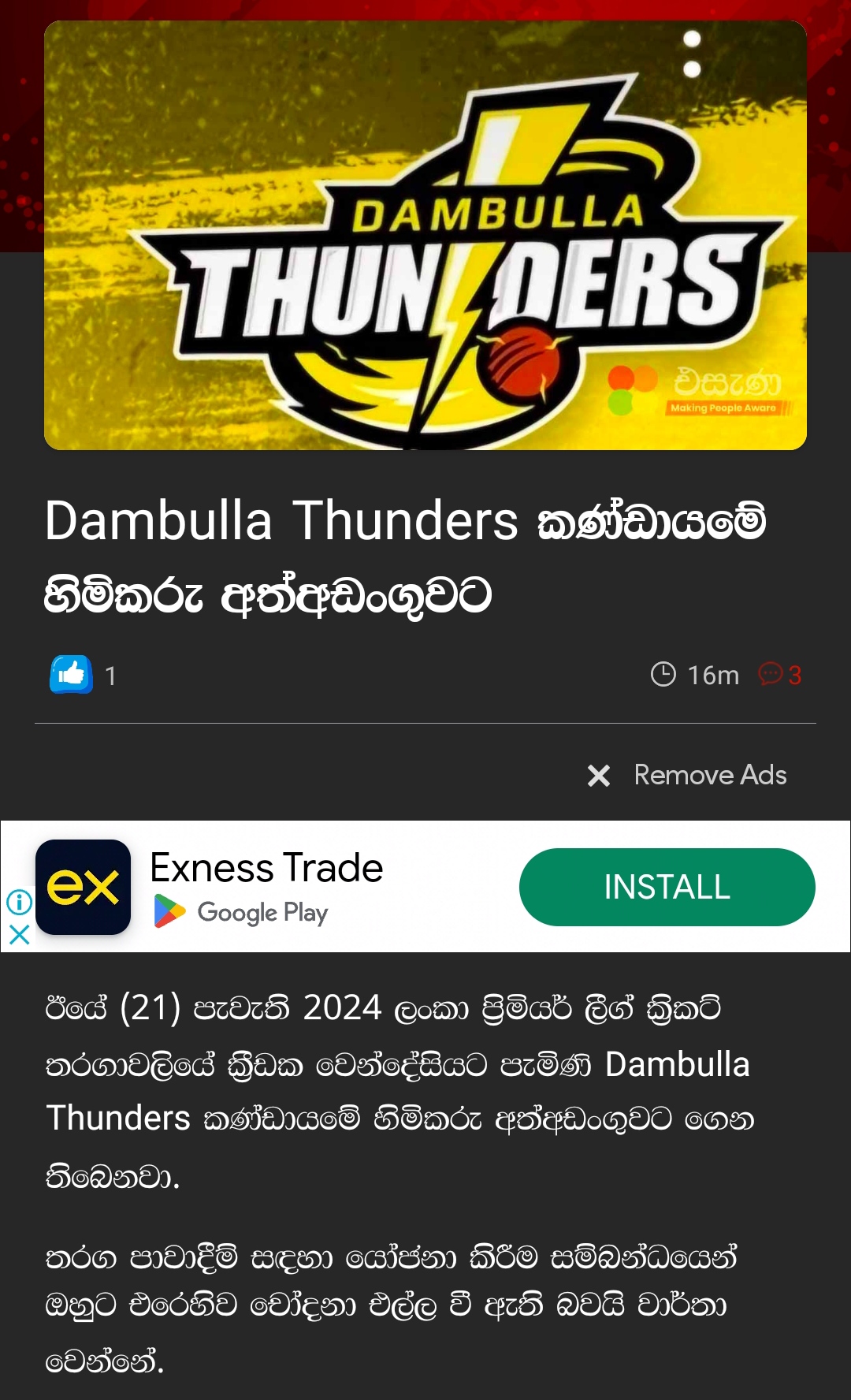The image size is (851, 1400).
Task: Install the Exness Trade app
Action: click(667, 887)
